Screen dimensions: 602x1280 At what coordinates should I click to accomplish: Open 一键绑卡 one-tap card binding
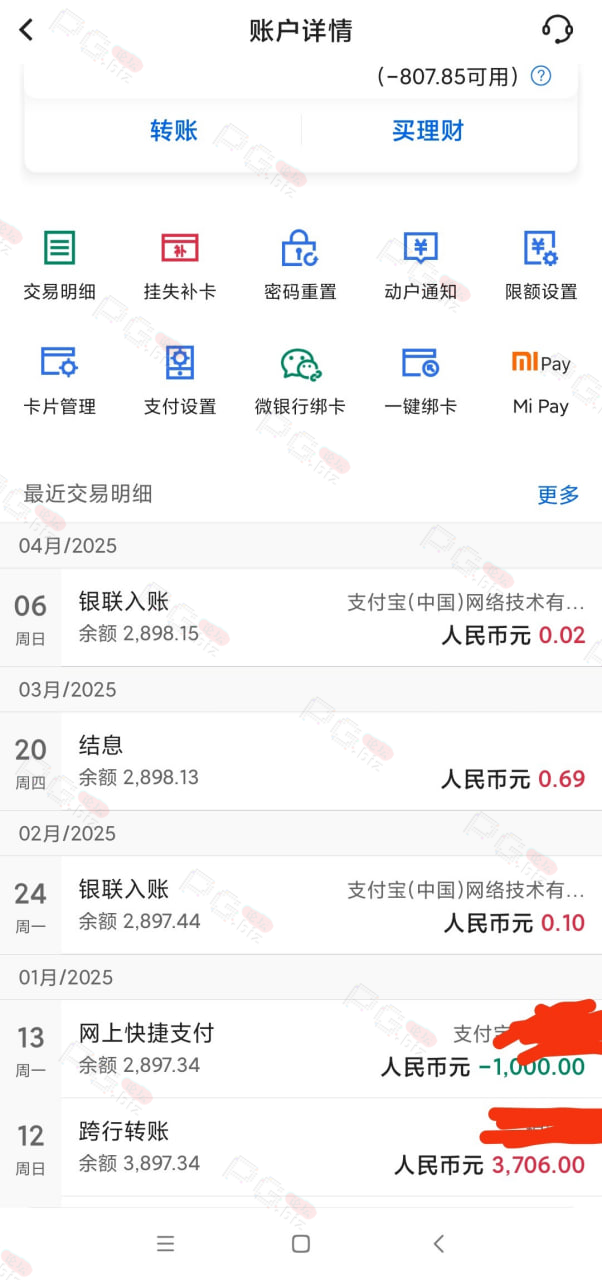[420, 380]
